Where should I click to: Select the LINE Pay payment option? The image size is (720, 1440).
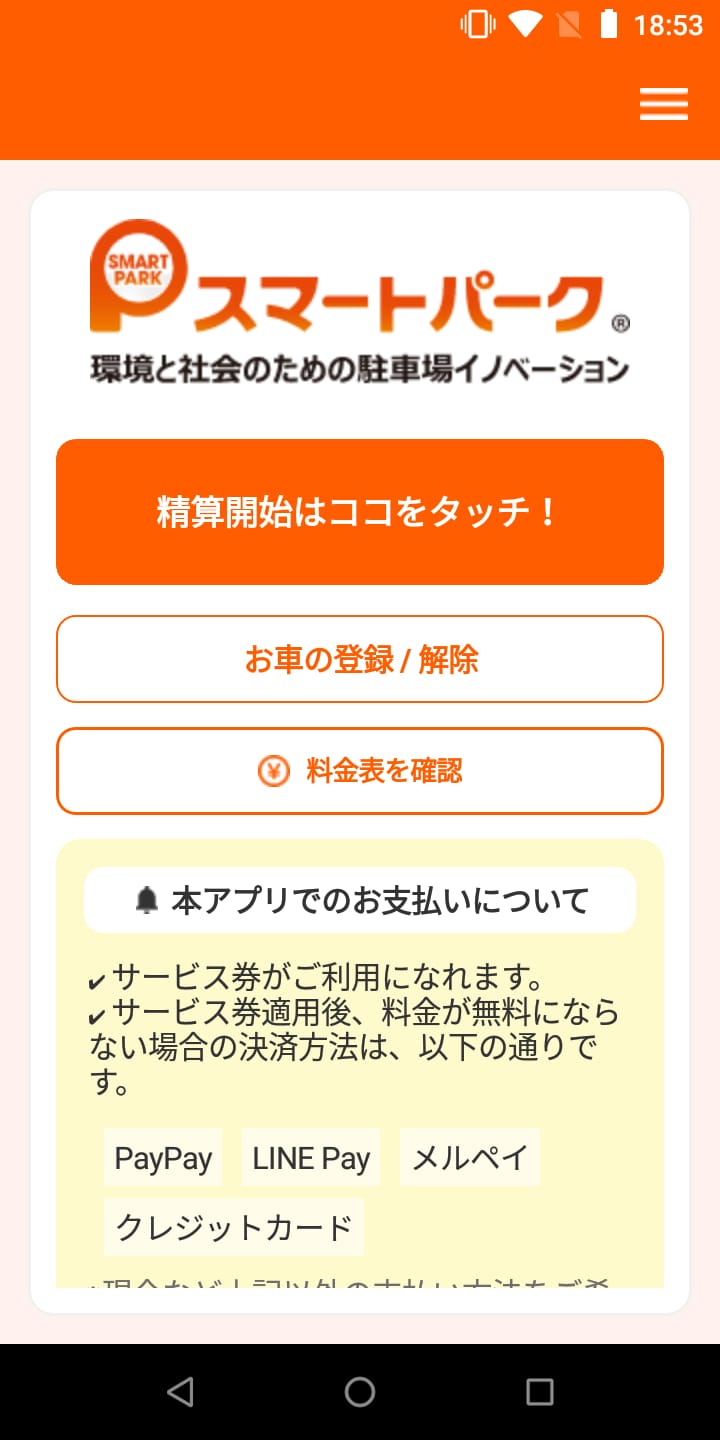tap(310, 1157)
